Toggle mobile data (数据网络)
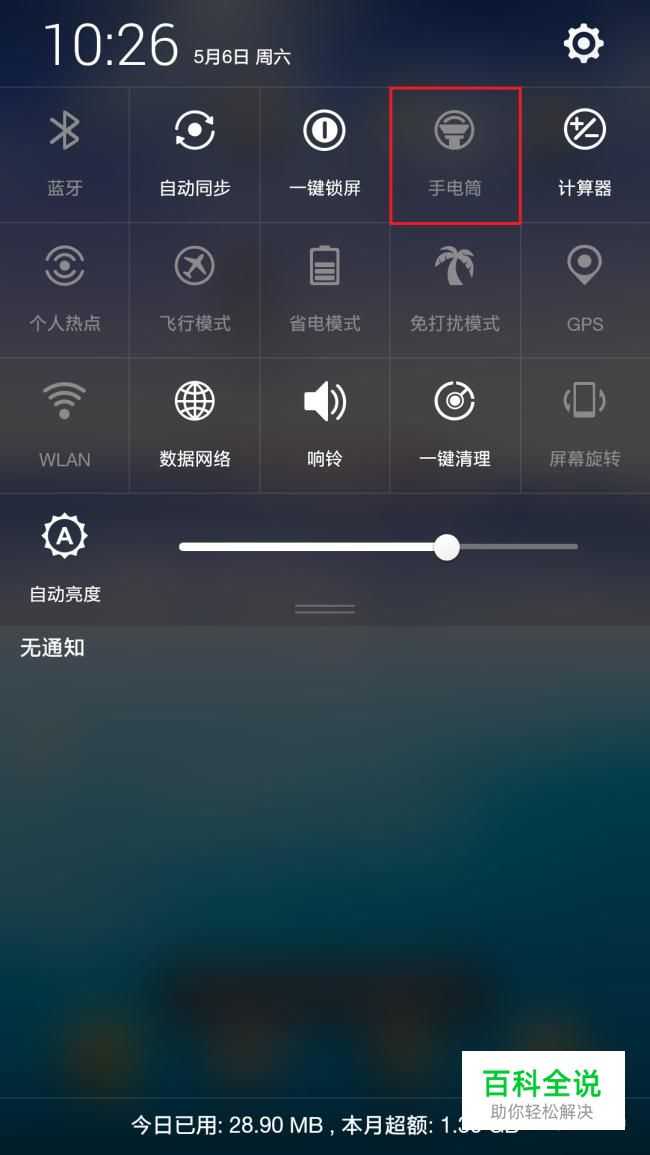The image size is (650, 1155). [x=195, y=424]
